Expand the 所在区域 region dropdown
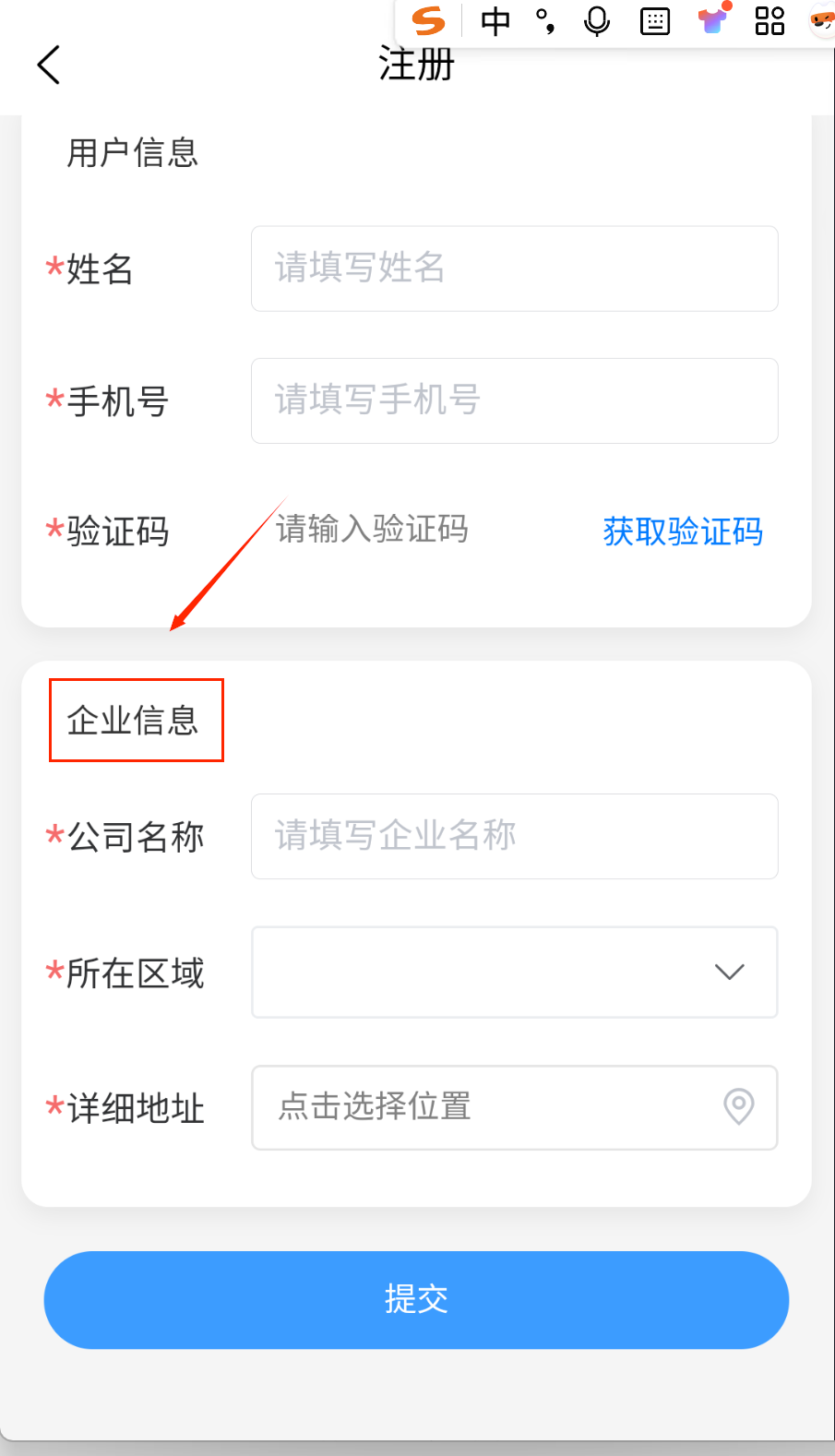 pyautogui.click(x=514, y=972)
